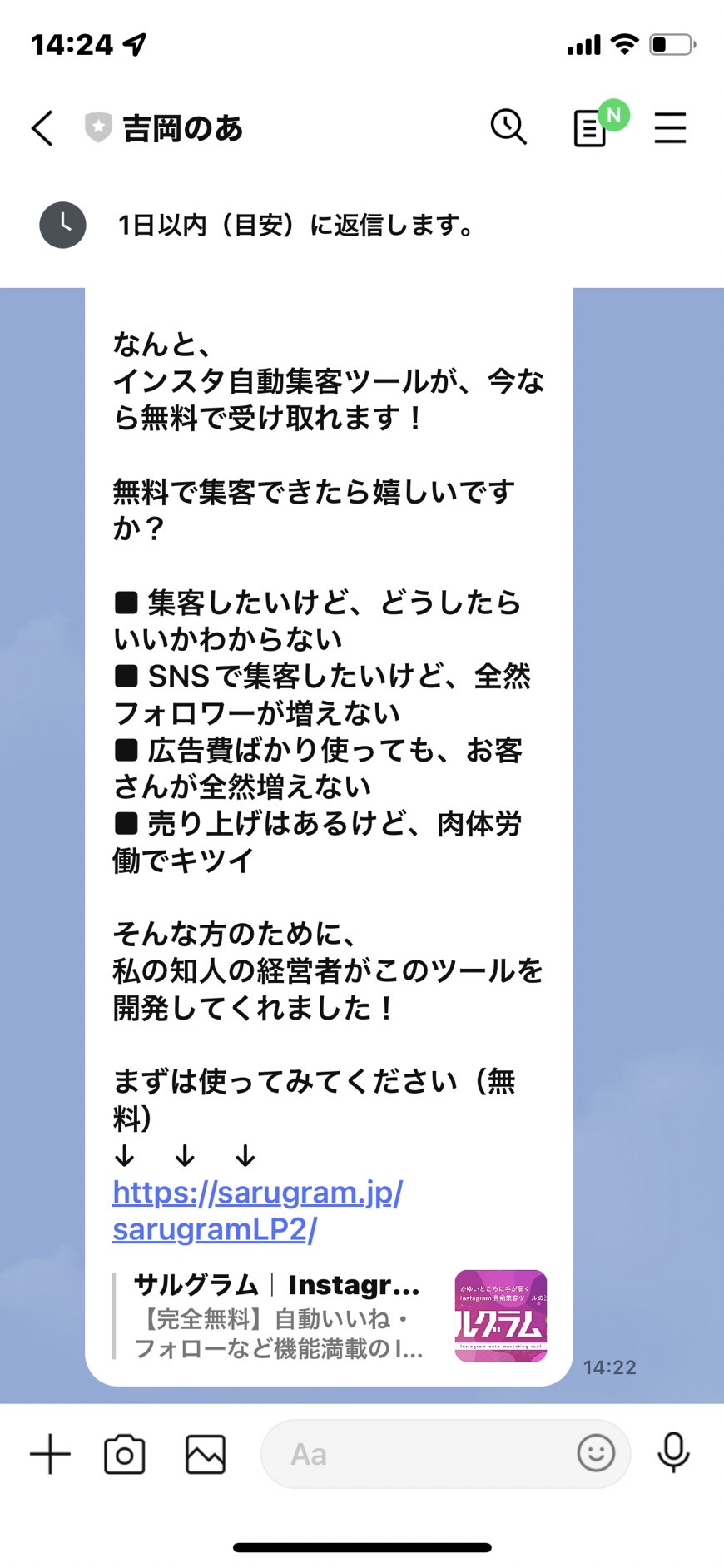Open the photo gallery picker

206,1454
